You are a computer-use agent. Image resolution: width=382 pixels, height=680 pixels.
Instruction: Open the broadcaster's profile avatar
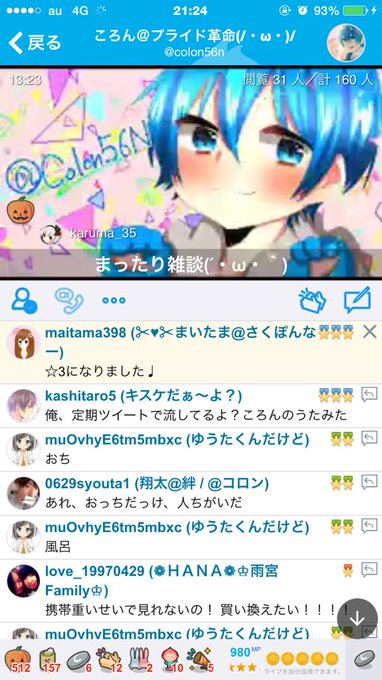click(x=346, y=43)
